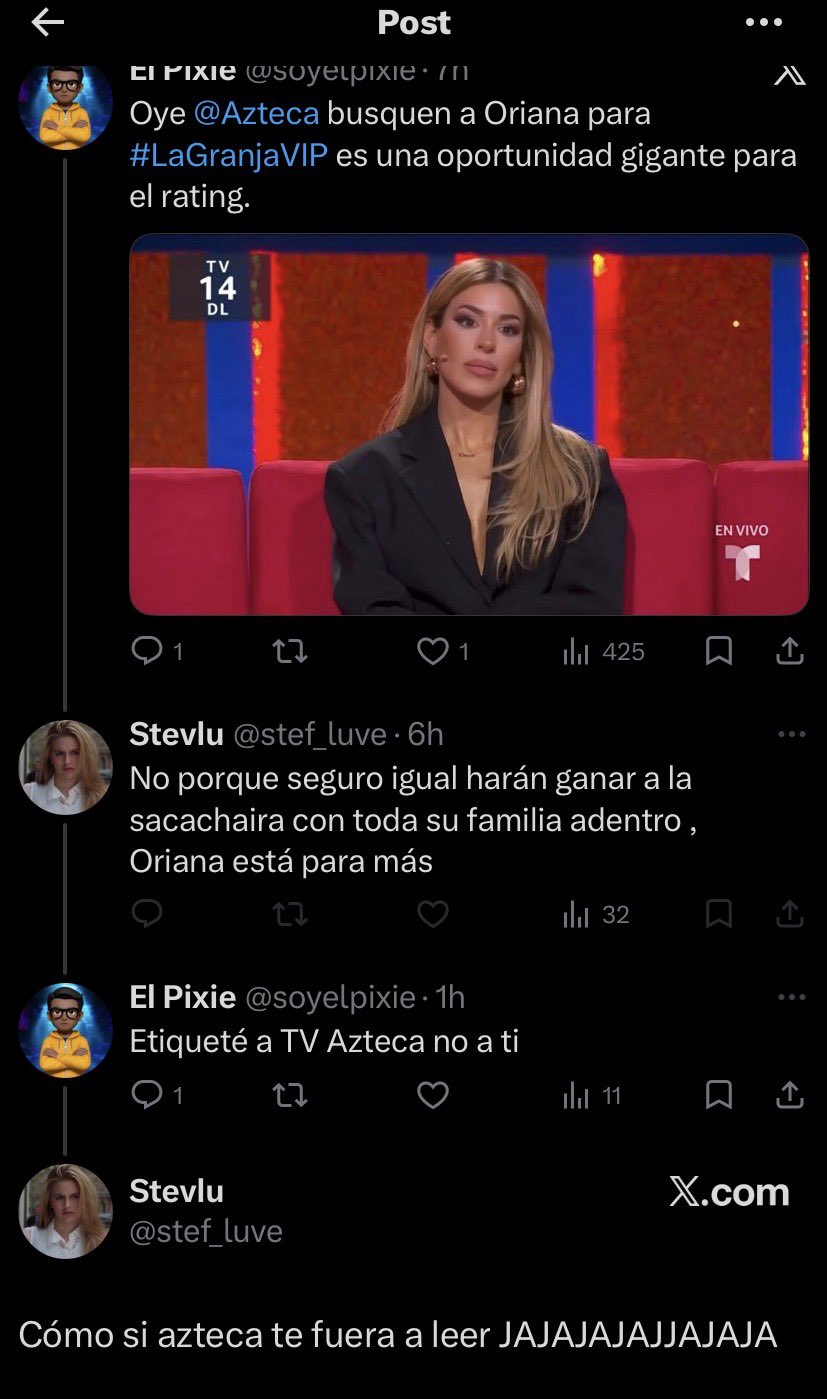The image size is (827, 1399).
Task: Open more options on El Pixie's 1h reply
Action: click(x=791, y=997)
